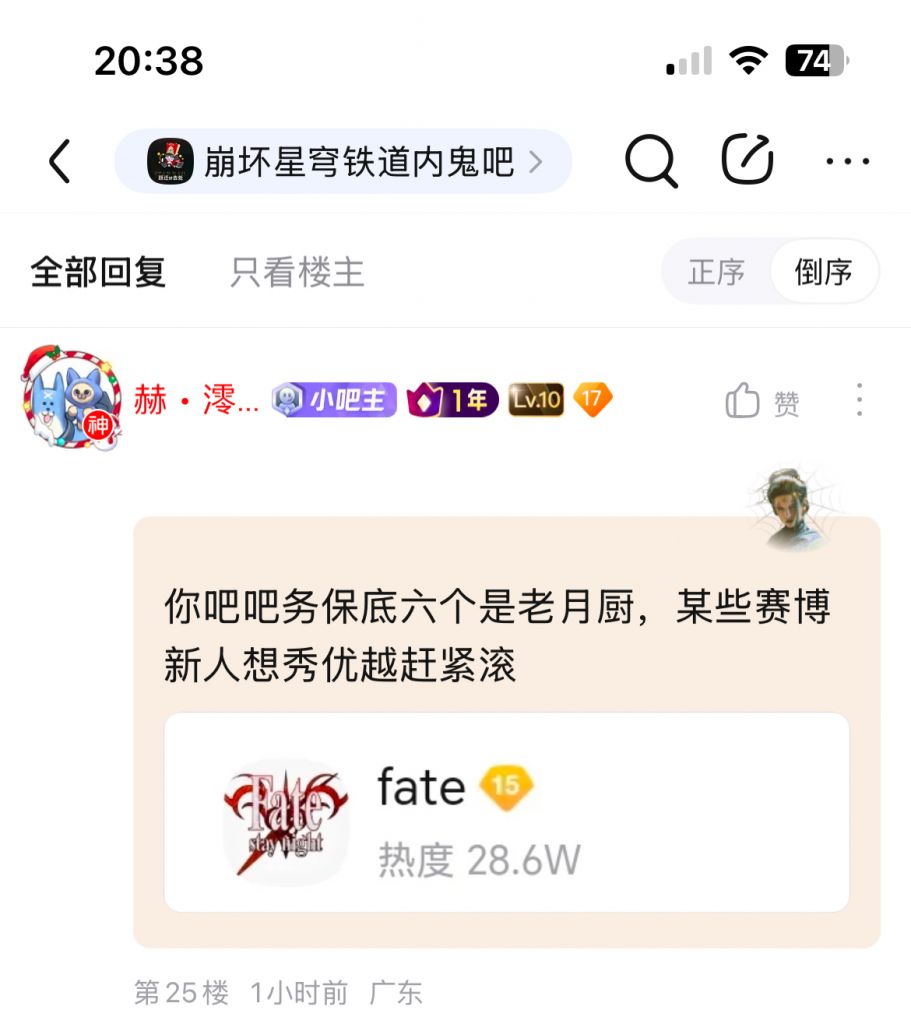Click the 1年 anniversary badge
Image resolution: width=911 pixels, height=1024 pixels.
coord(452,399)
